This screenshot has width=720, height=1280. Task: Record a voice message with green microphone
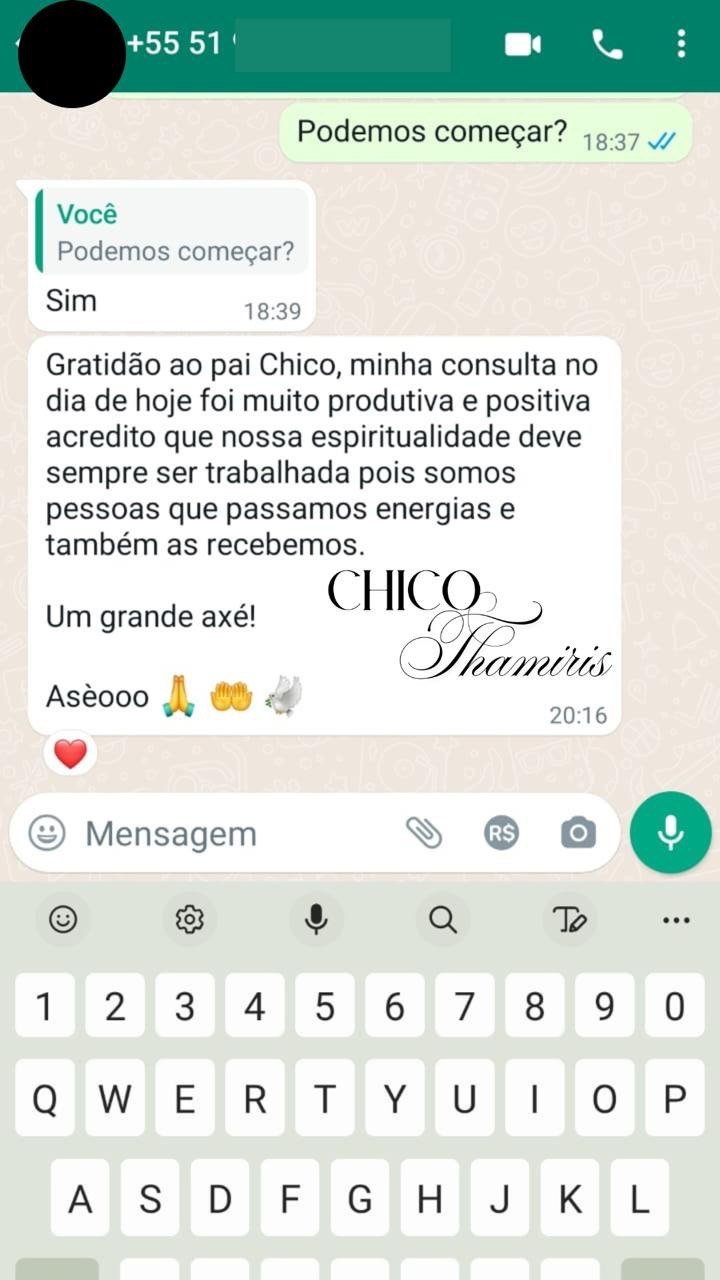click(670, 833)
